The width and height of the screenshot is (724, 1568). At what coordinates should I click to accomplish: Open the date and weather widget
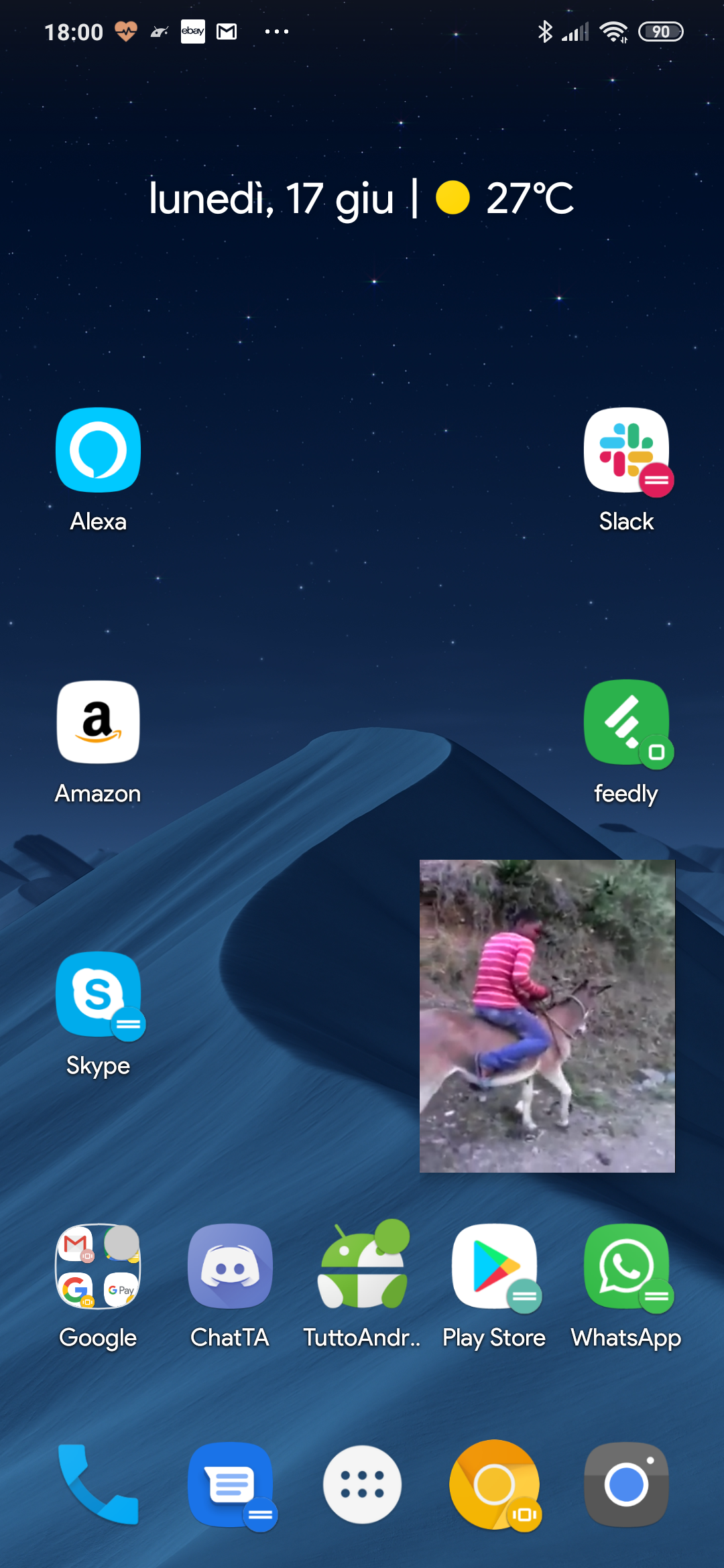tap(362, 198)
